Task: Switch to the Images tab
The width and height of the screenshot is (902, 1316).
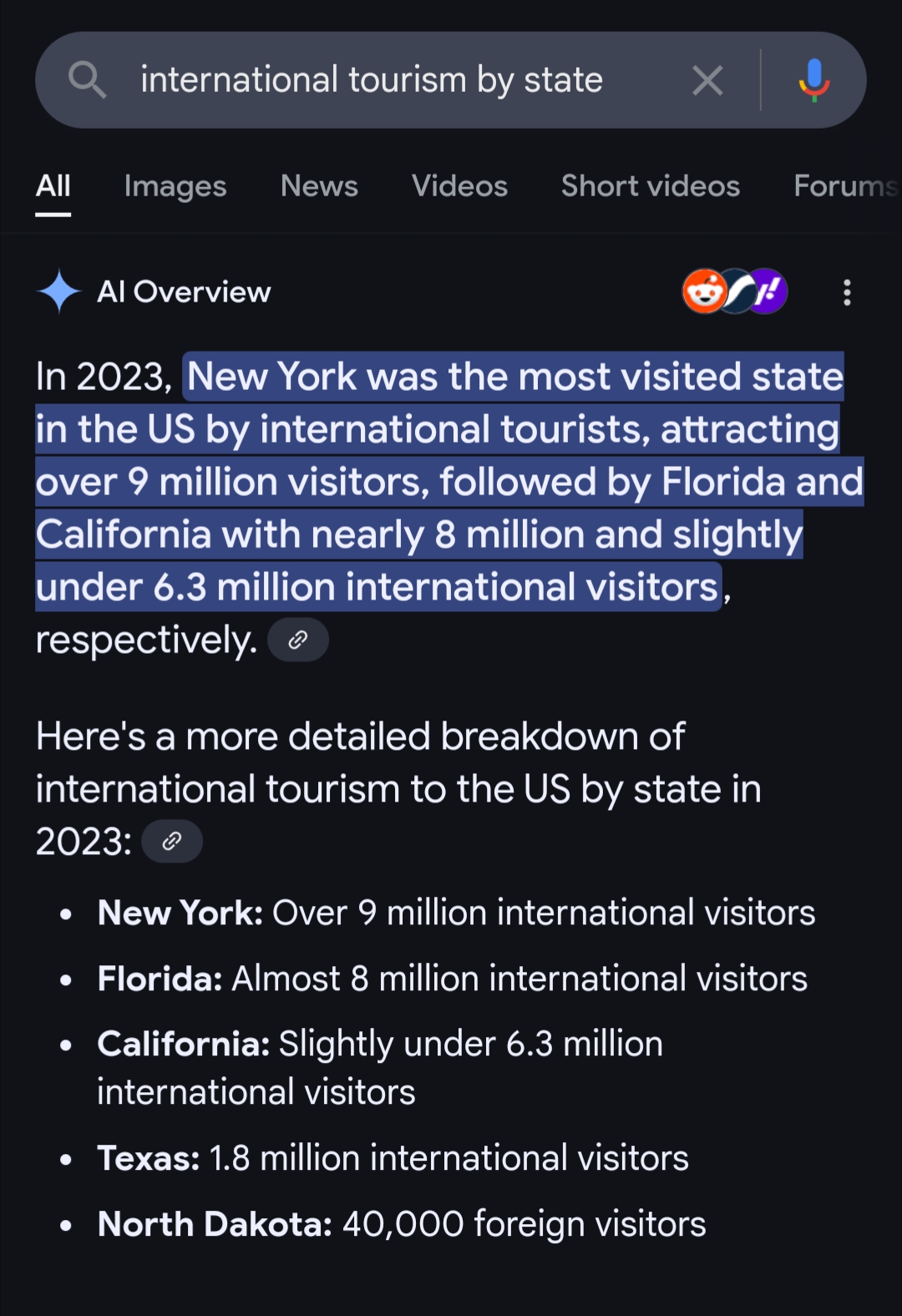Action: [x=175, y=186]
